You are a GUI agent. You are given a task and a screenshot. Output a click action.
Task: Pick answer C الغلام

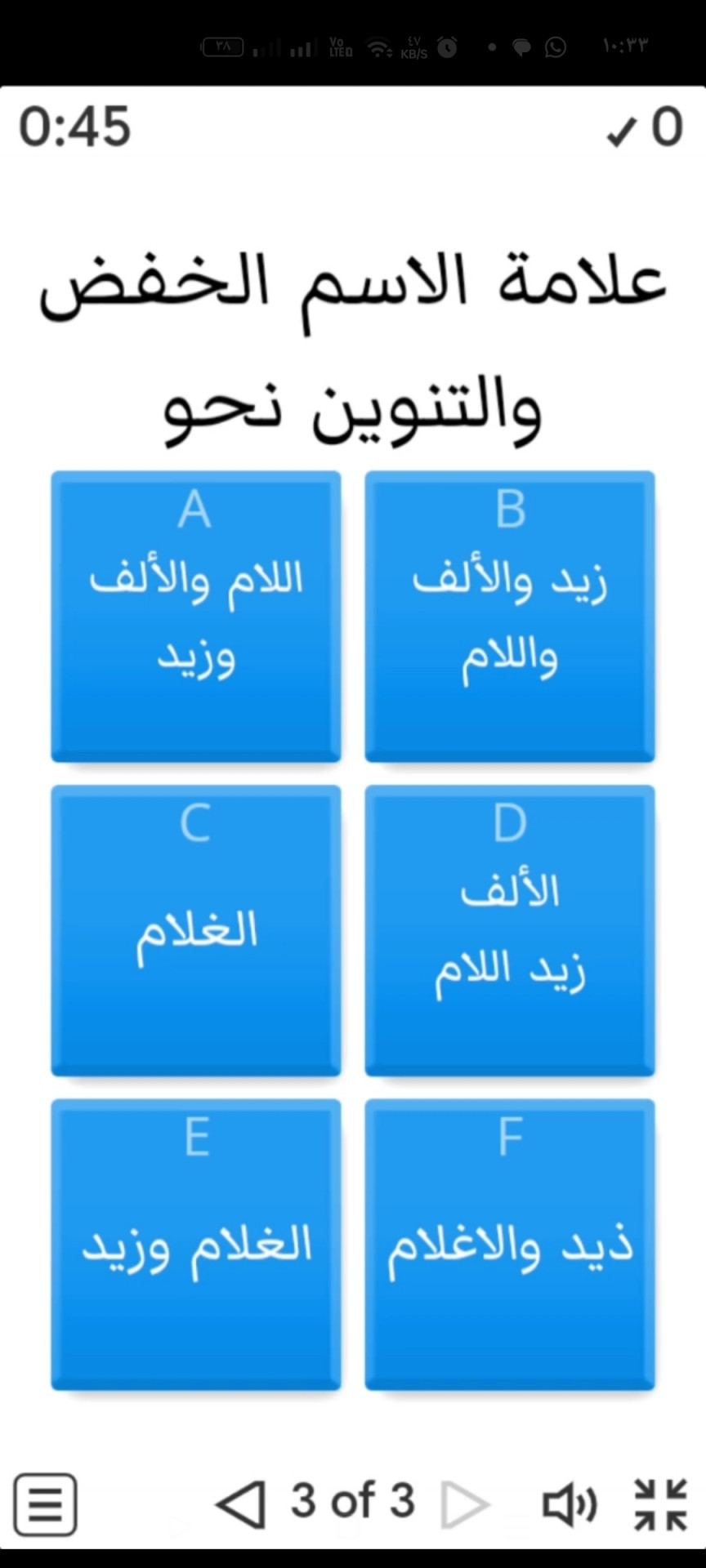(196, 930)
